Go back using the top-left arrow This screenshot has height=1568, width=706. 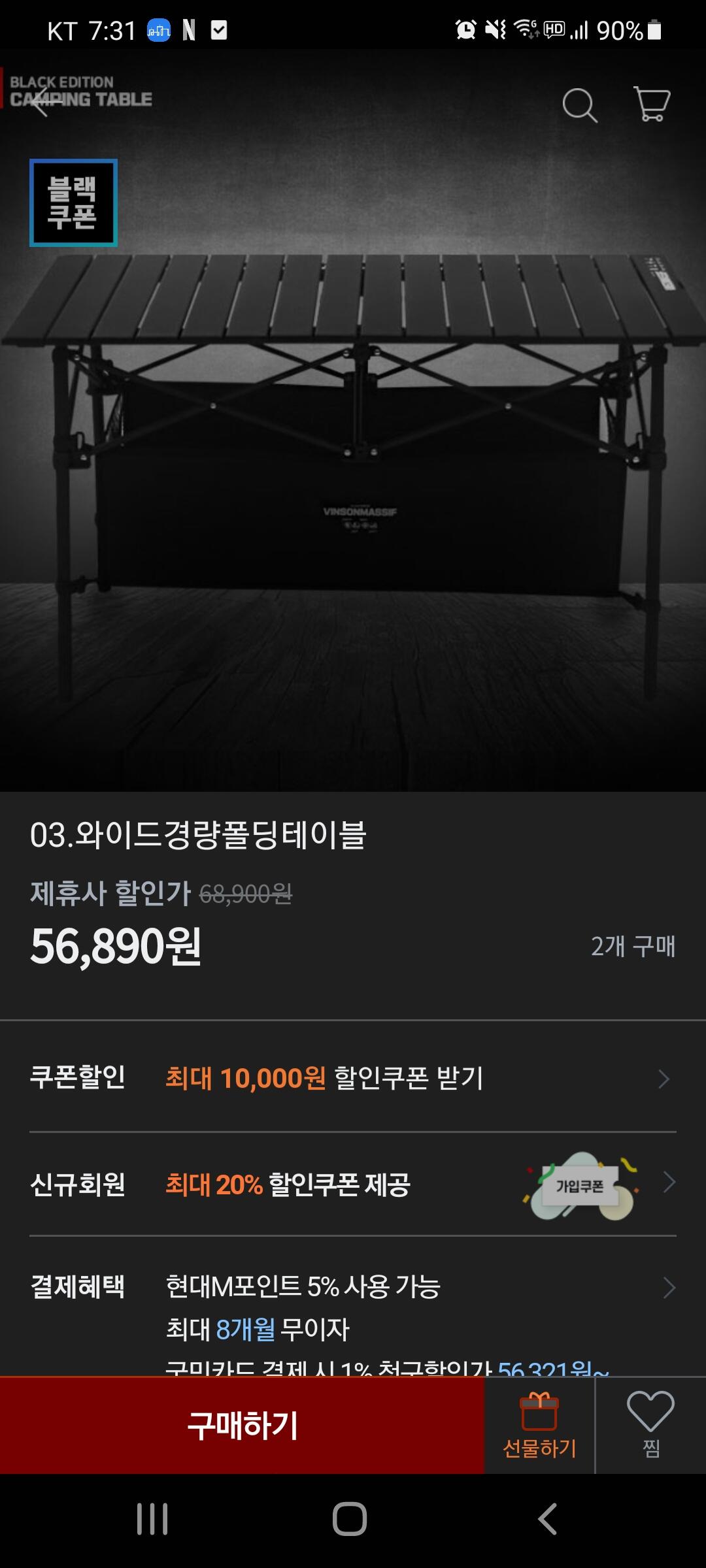click(41, 103)
